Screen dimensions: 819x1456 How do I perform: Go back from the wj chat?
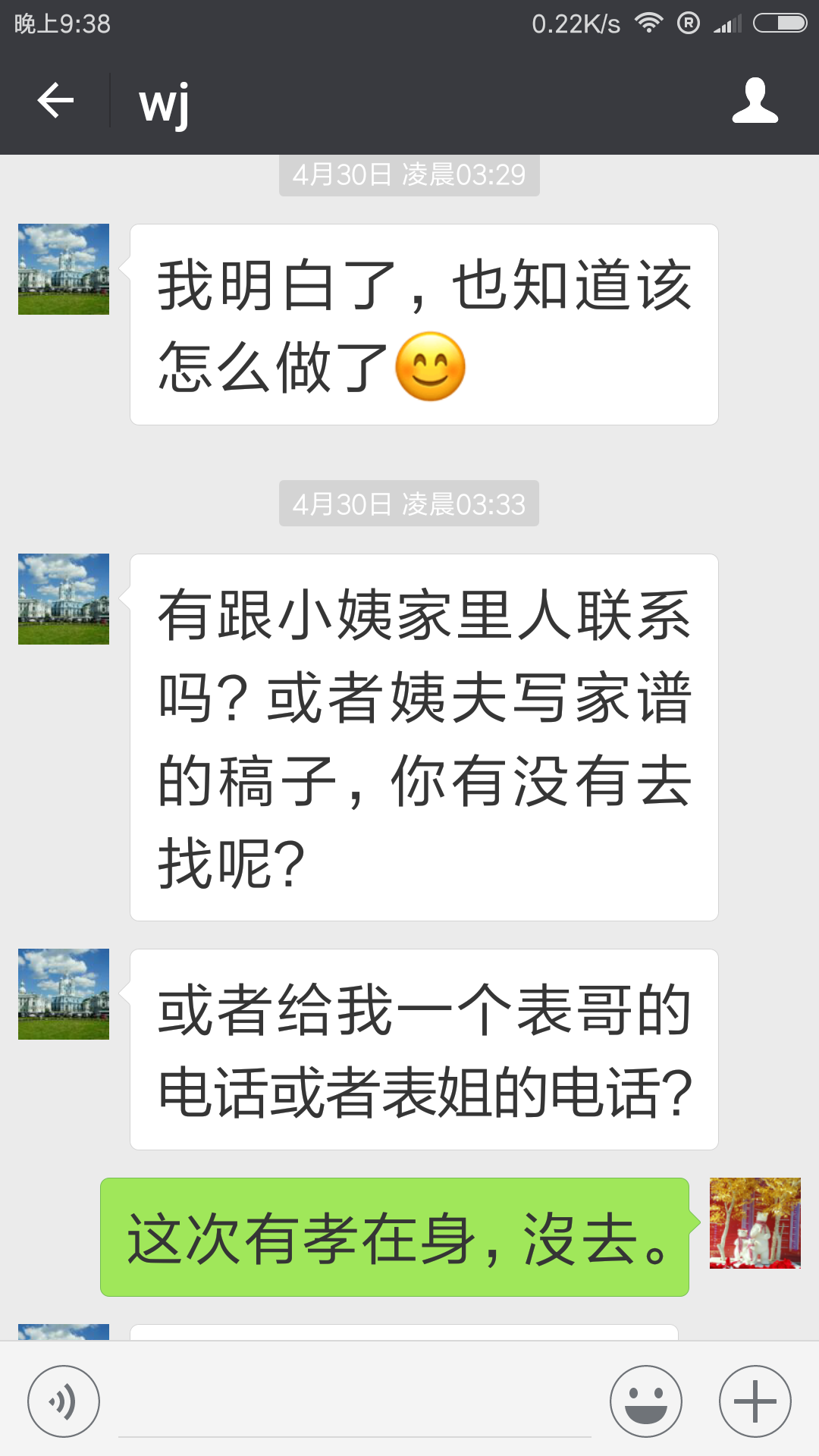55,100
